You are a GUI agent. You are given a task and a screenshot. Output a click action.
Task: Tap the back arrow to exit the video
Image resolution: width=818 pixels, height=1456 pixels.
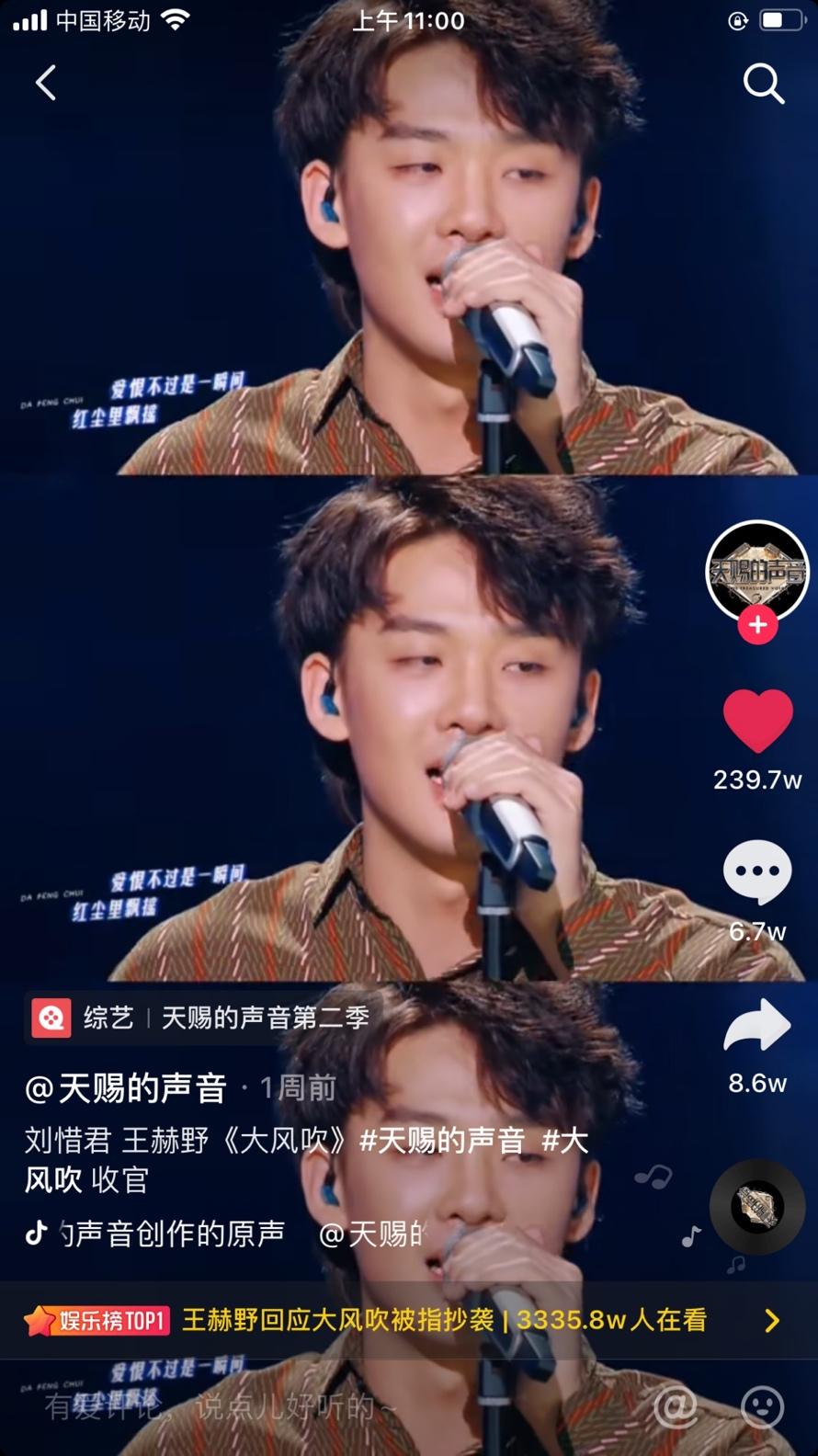[46, 83]
